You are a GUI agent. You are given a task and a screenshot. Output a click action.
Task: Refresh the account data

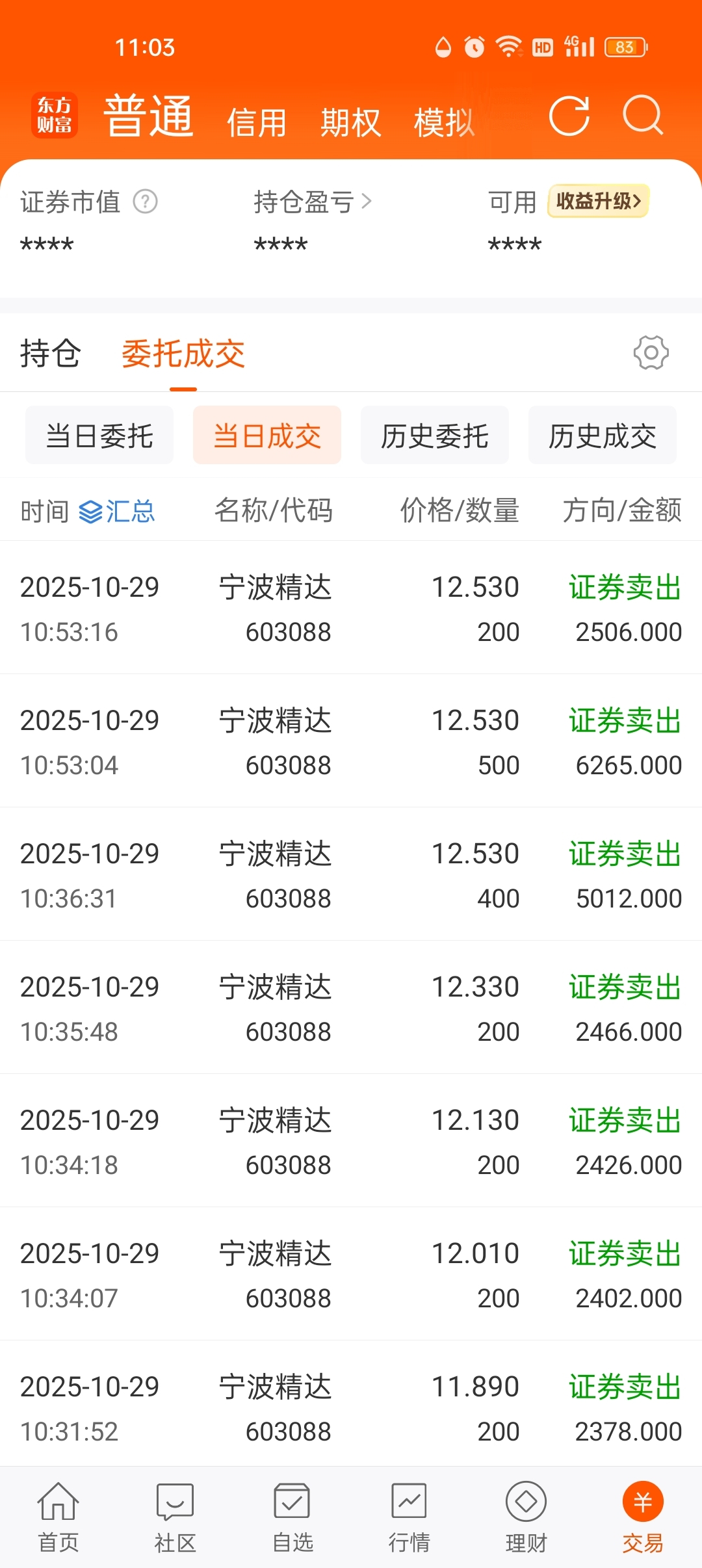[569, 116]
